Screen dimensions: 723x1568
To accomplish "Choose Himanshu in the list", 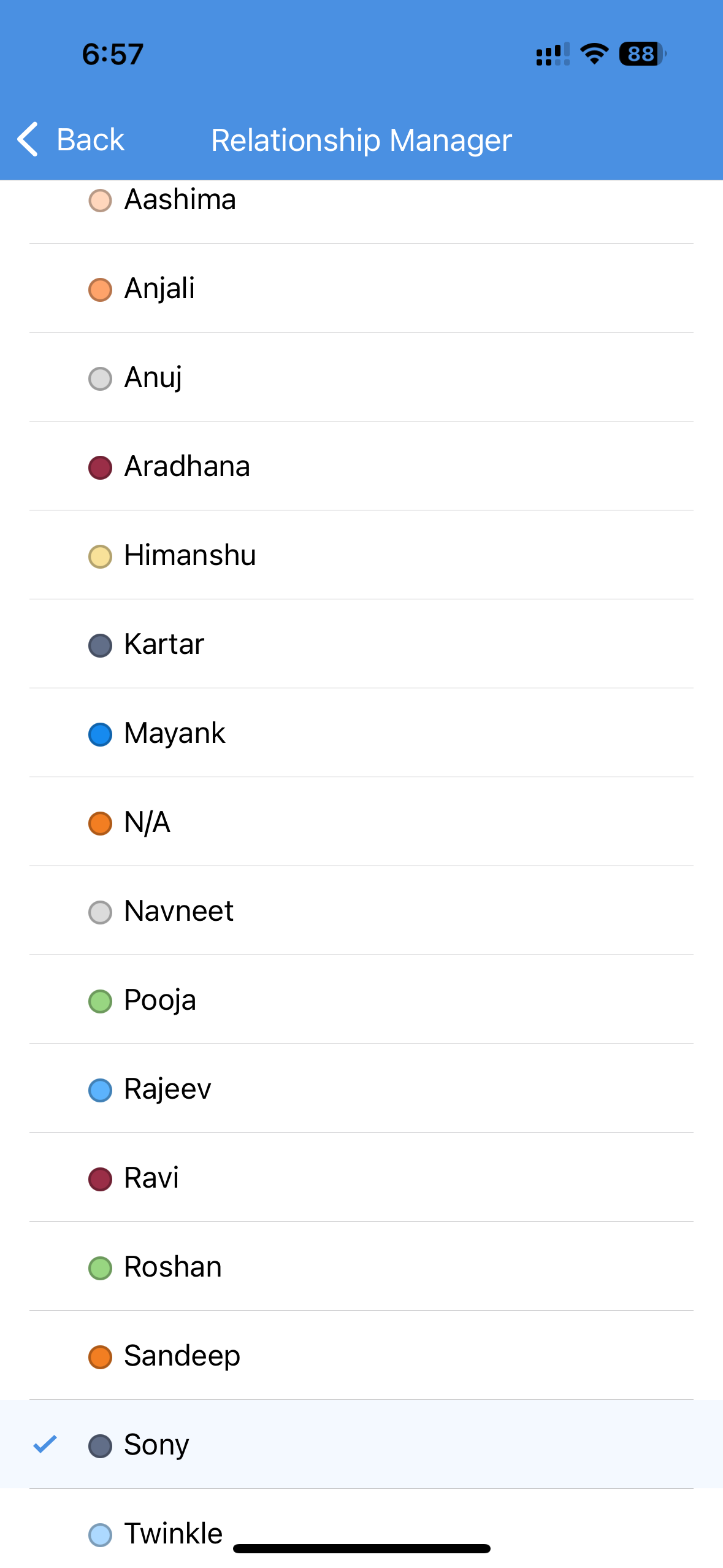I will 361,555.
